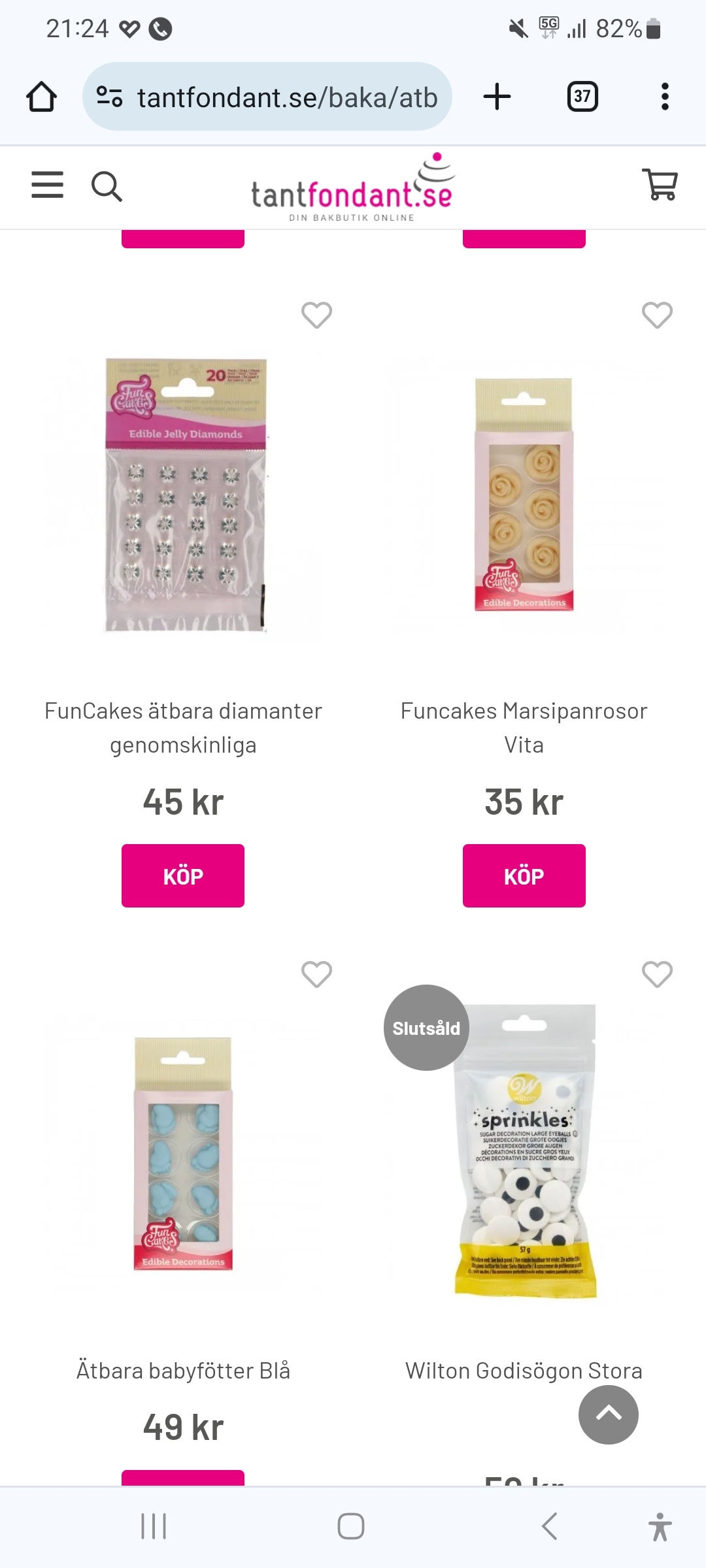This screenshot has height=1568, width=706.
Task: Open the browser overflow menu
Action: 665,97
